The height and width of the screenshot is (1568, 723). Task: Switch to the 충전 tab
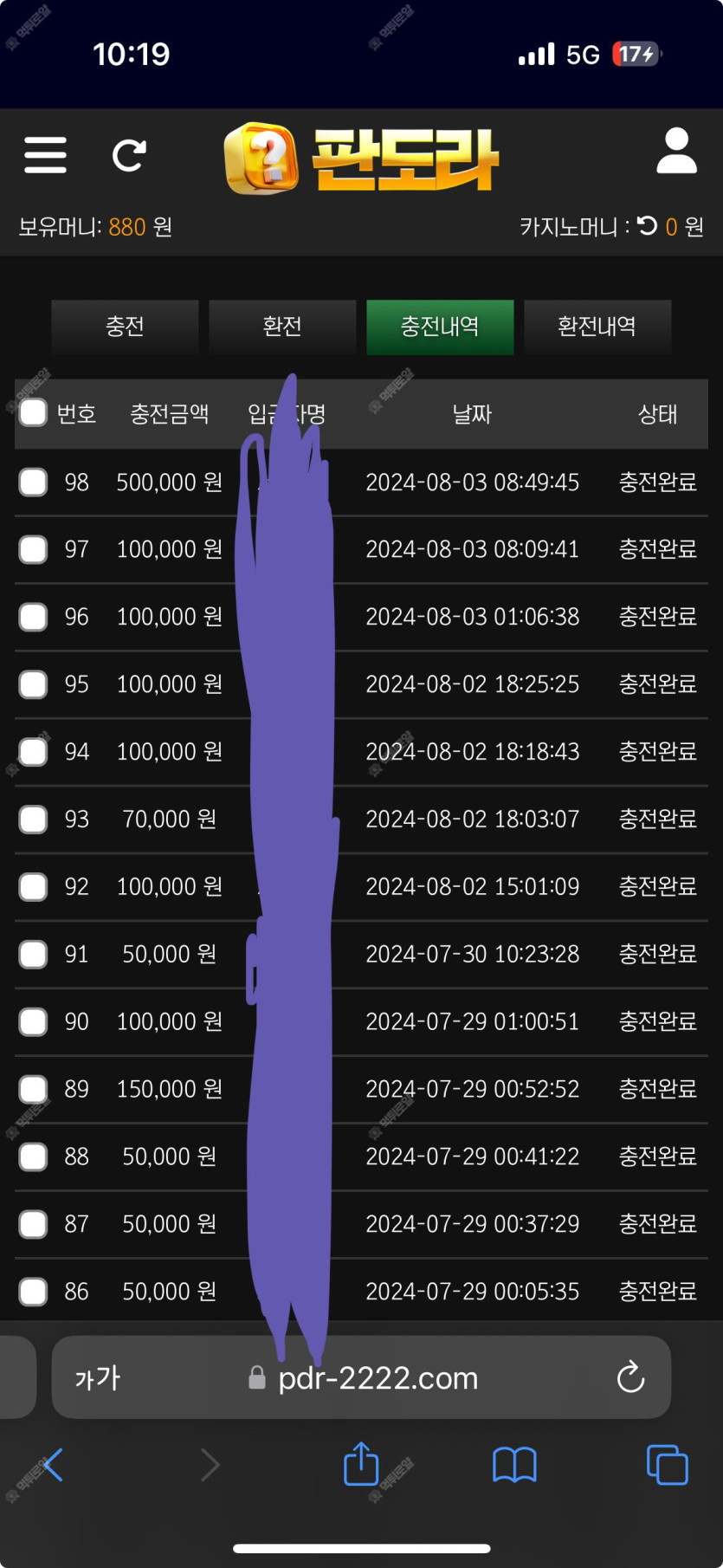point(125,327)
